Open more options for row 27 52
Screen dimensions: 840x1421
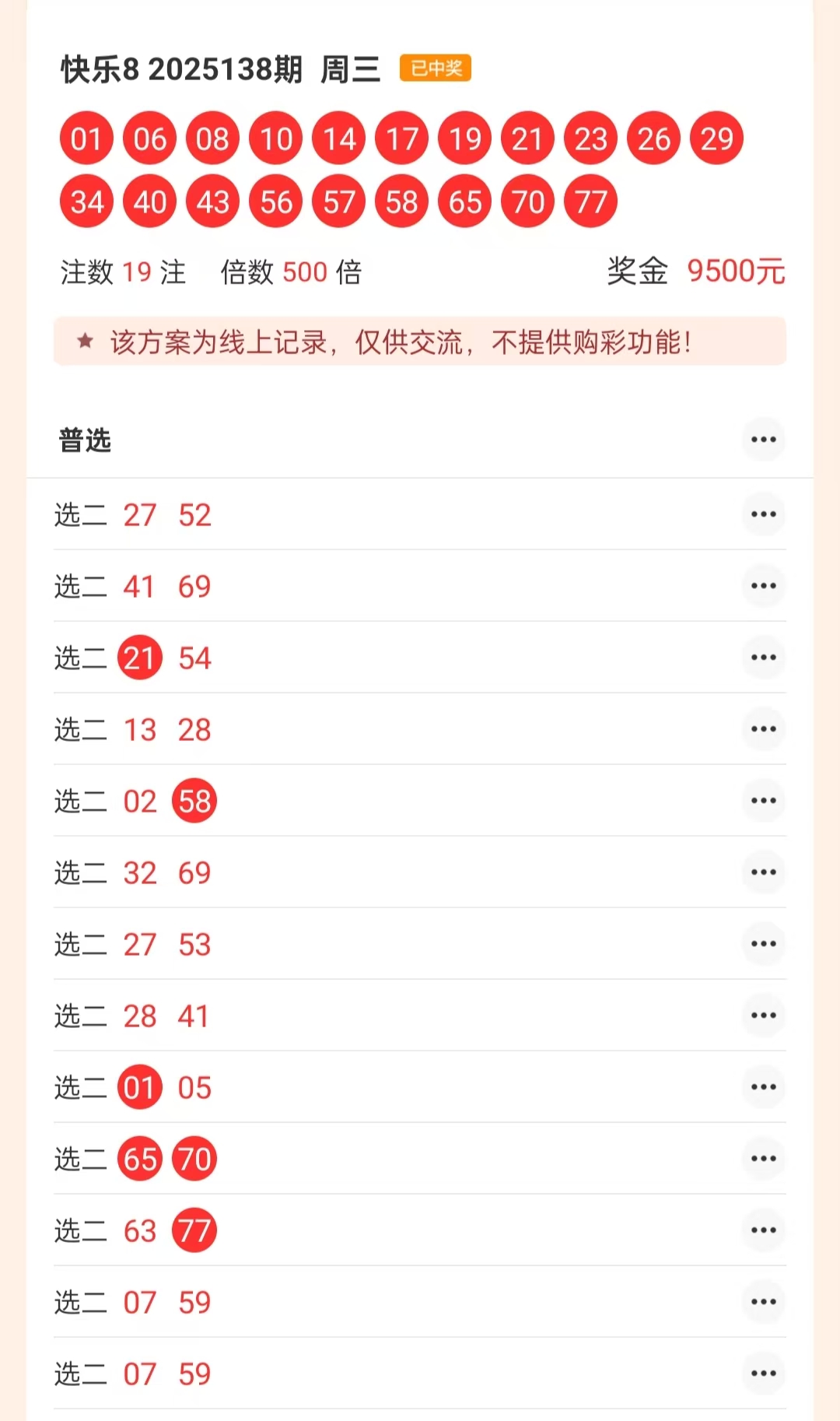(x=763, y=514)
